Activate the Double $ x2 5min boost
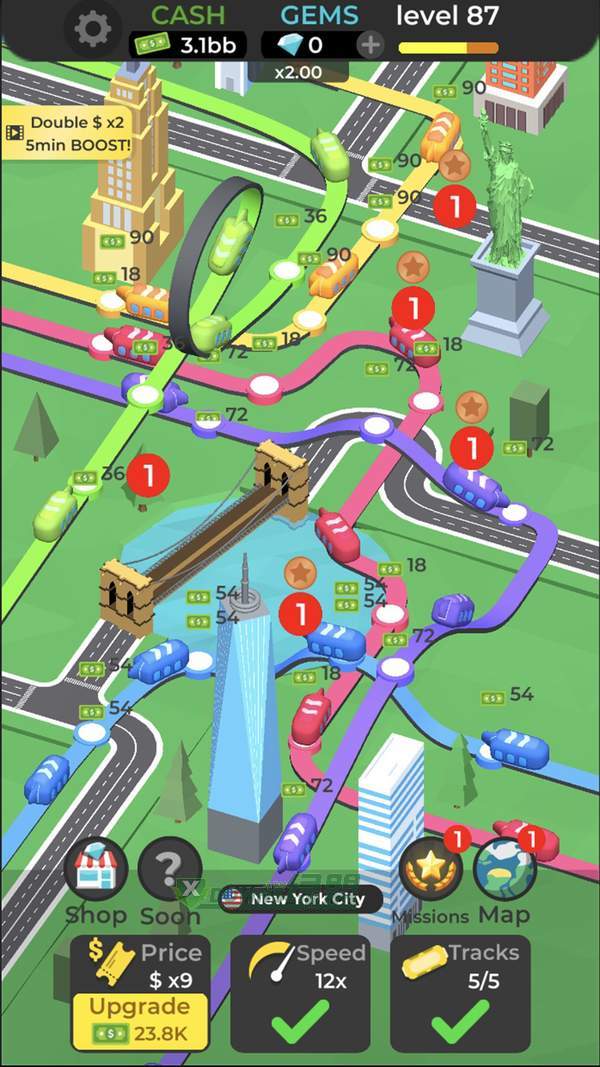 click(66, 132)
